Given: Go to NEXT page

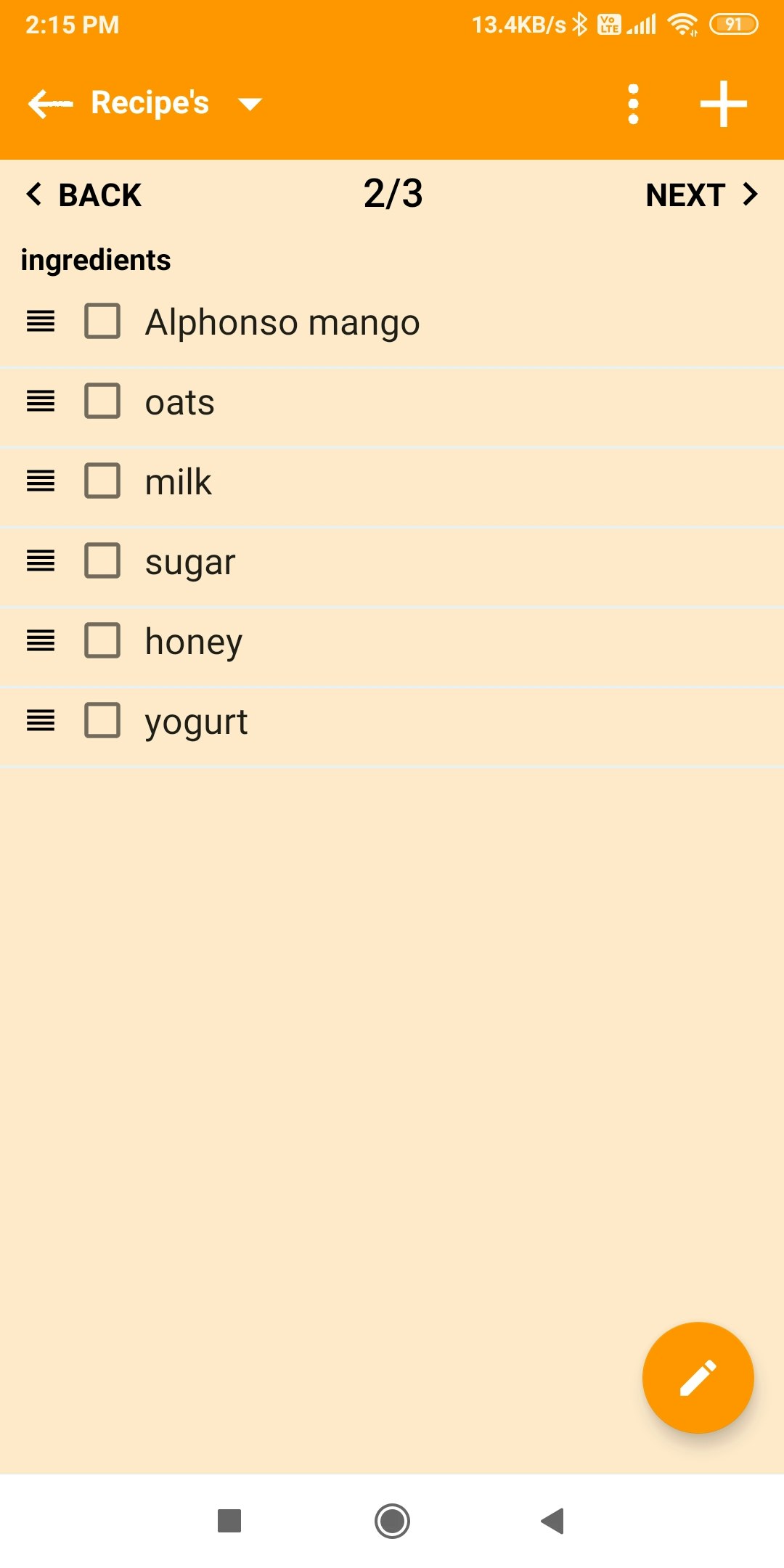Looking at the screenshot, I should (x=701, y=195).
